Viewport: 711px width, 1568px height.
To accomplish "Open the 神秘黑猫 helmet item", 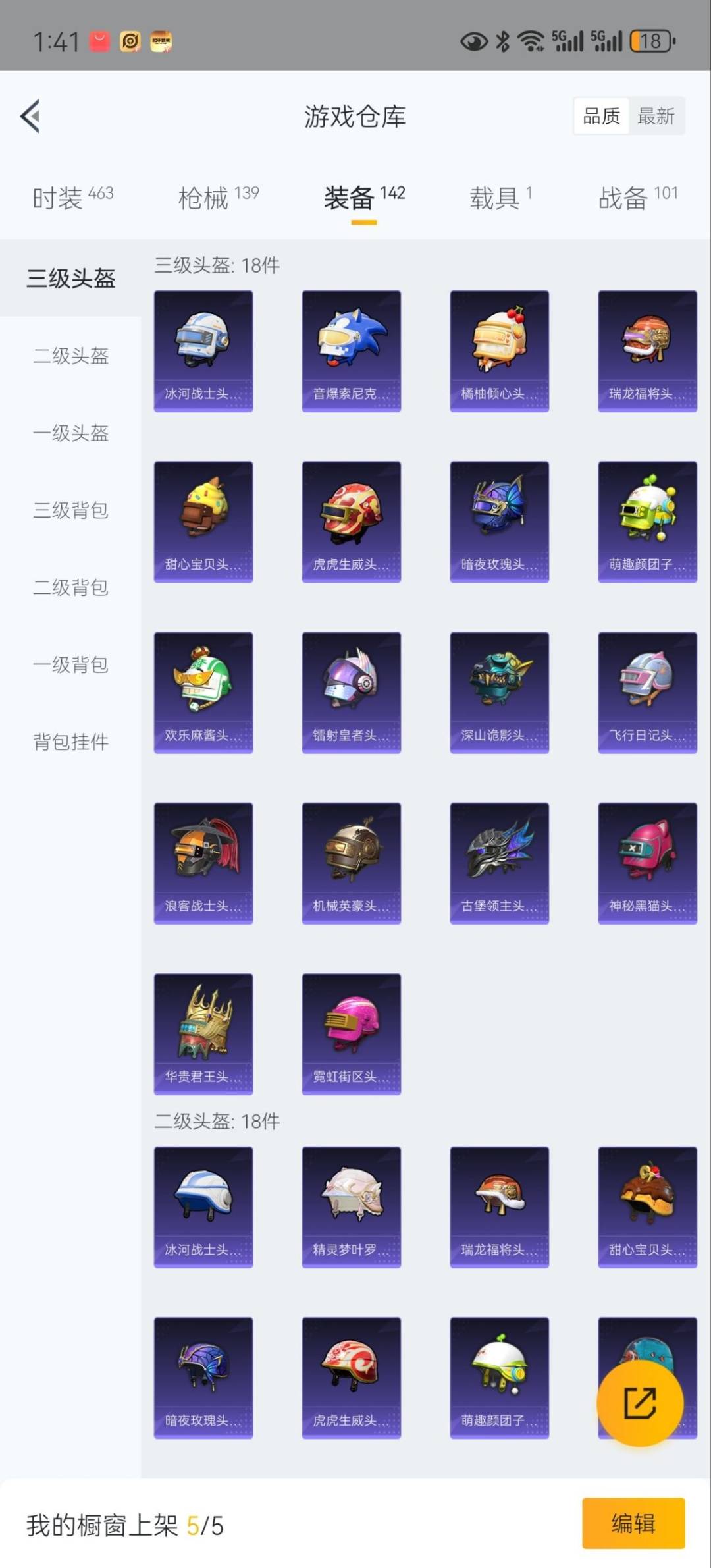I will tap(647, 863).
